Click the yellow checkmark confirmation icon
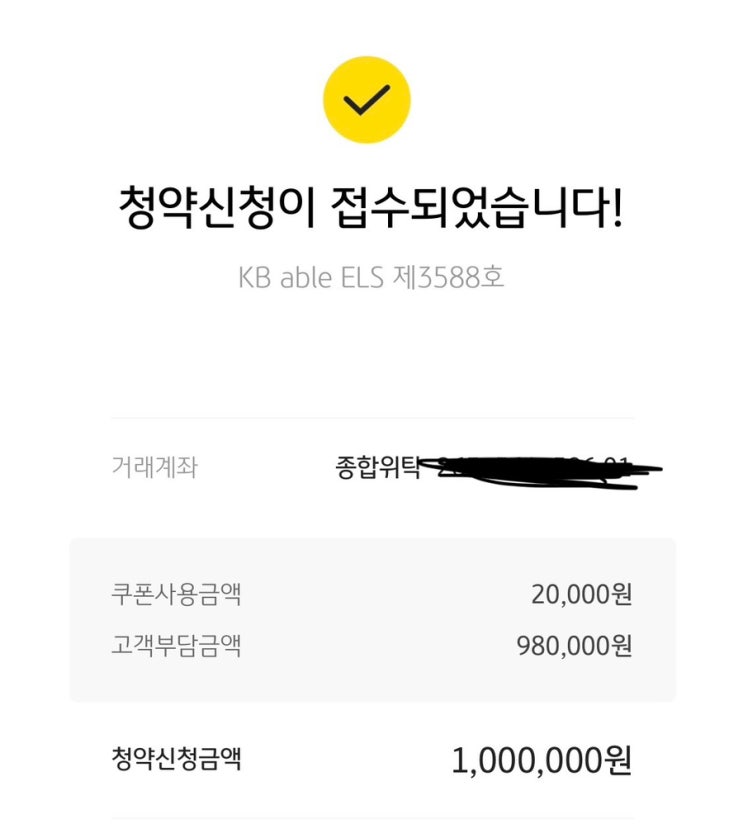This screenshot has width=743, height=824. click(371, 98)
